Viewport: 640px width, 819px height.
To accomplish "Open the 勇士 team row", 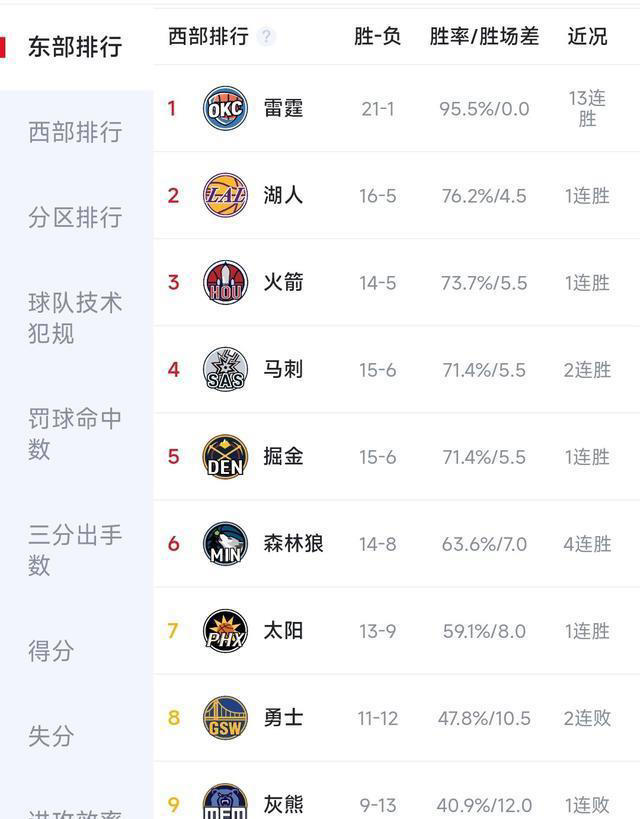I will [284, 717].
